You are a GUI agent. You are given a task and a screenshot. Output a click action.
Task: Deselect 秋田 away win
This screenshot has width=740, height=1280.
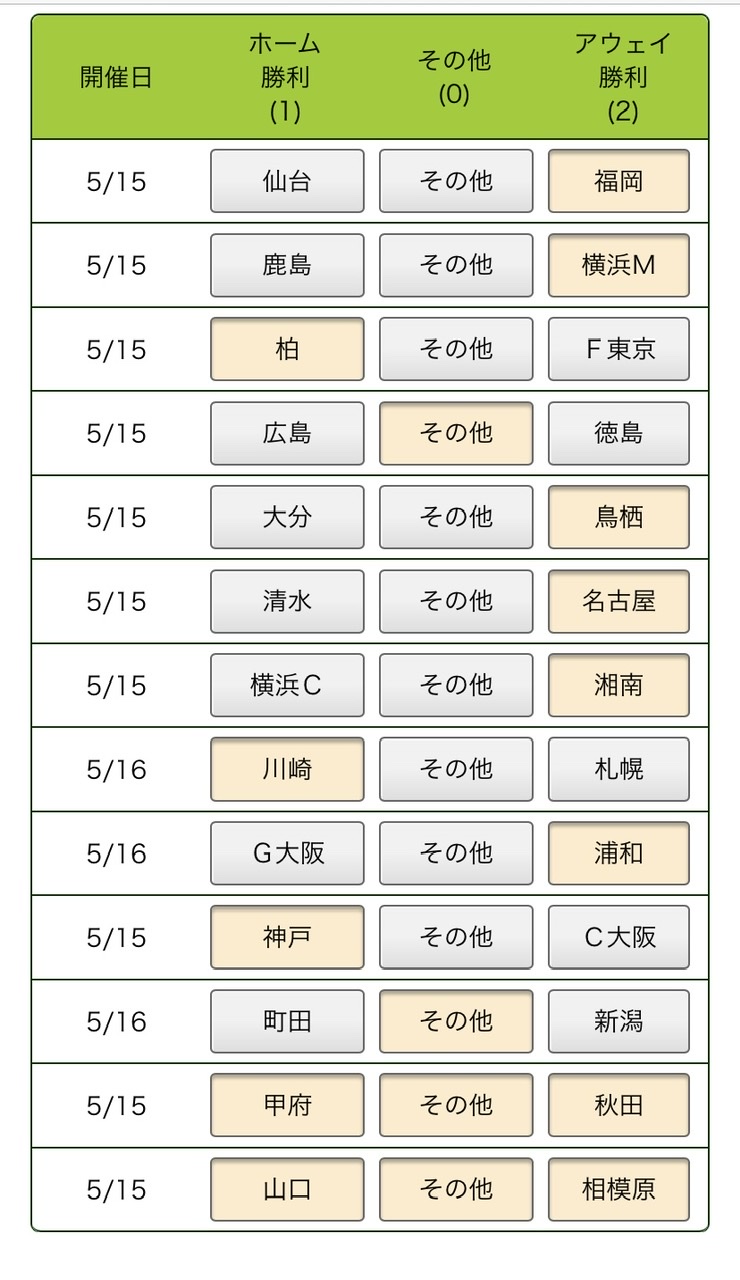(x=619, y=1105)
